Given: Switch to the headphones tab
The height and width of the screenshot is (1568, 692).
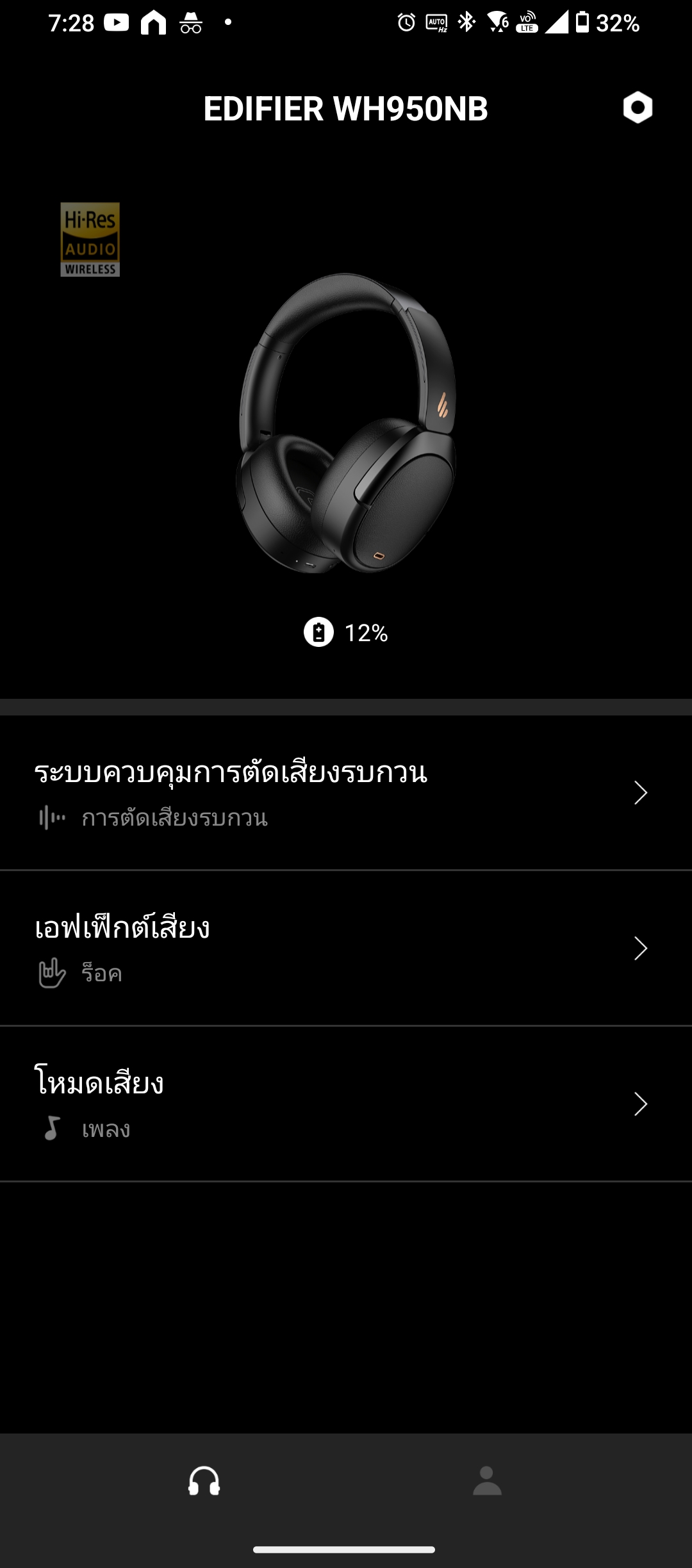Looking at the screenshot, I should (x=204, y=1481).
